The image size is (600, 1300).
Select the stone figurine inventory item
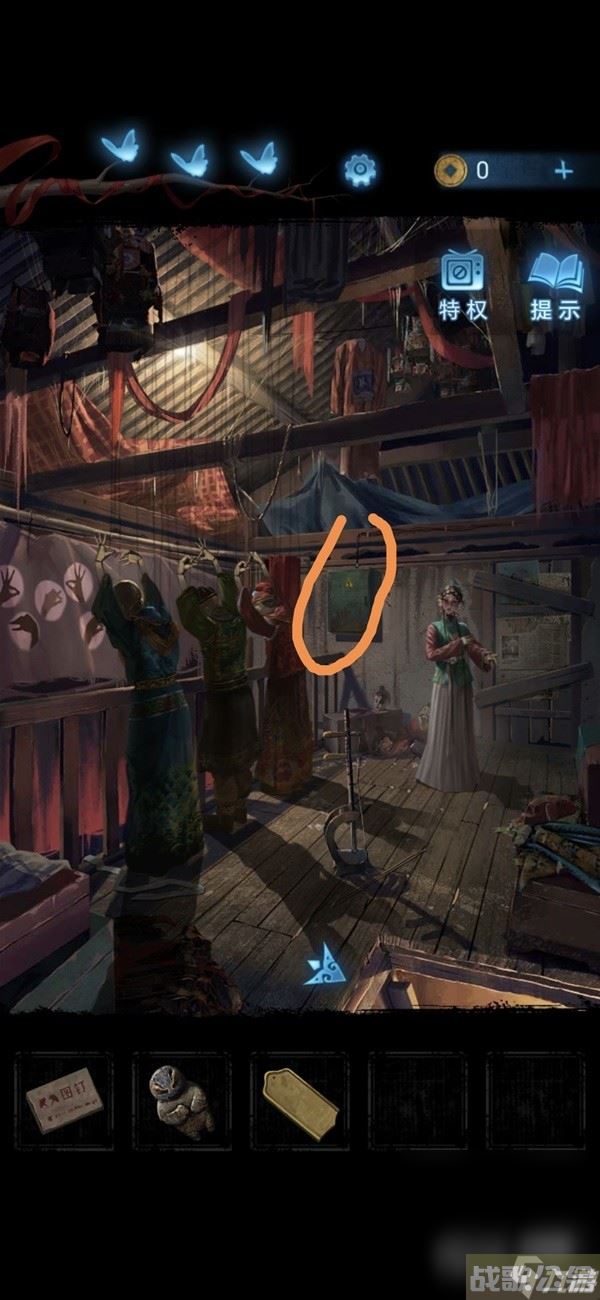tap(181, 1101)
